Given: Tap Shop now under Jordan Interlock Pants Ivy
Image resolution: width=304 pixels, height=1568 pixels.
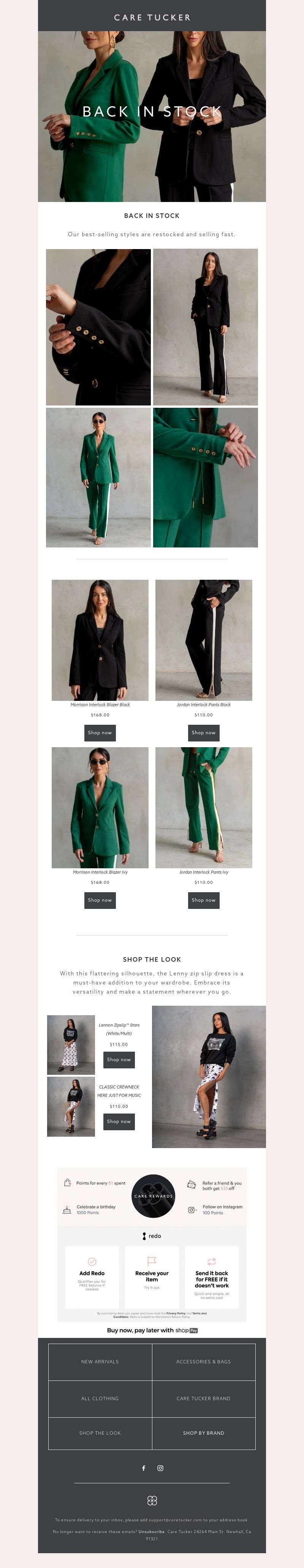Looking at the screenshot, I should pos(203,900).
